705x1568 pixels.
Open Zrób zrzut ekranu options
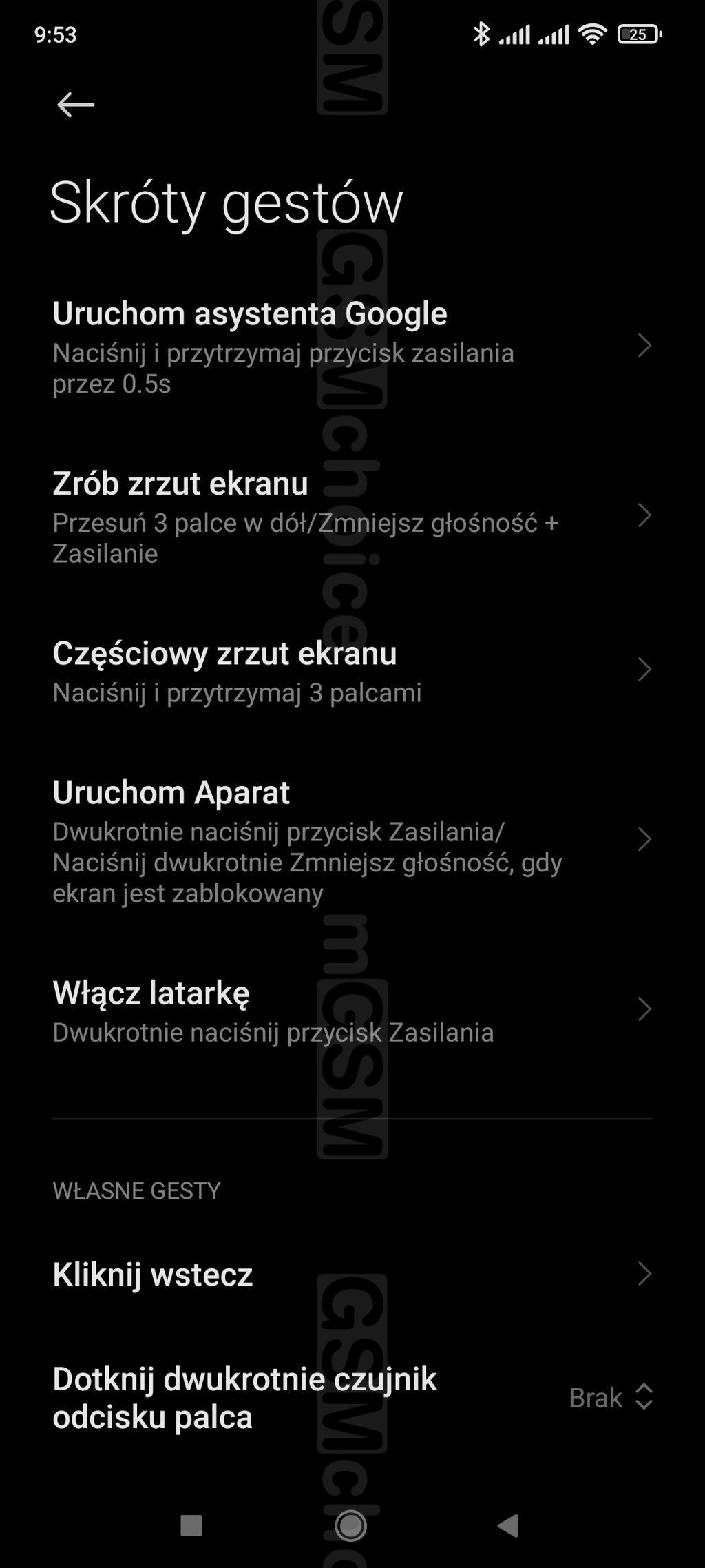point(351,517)
